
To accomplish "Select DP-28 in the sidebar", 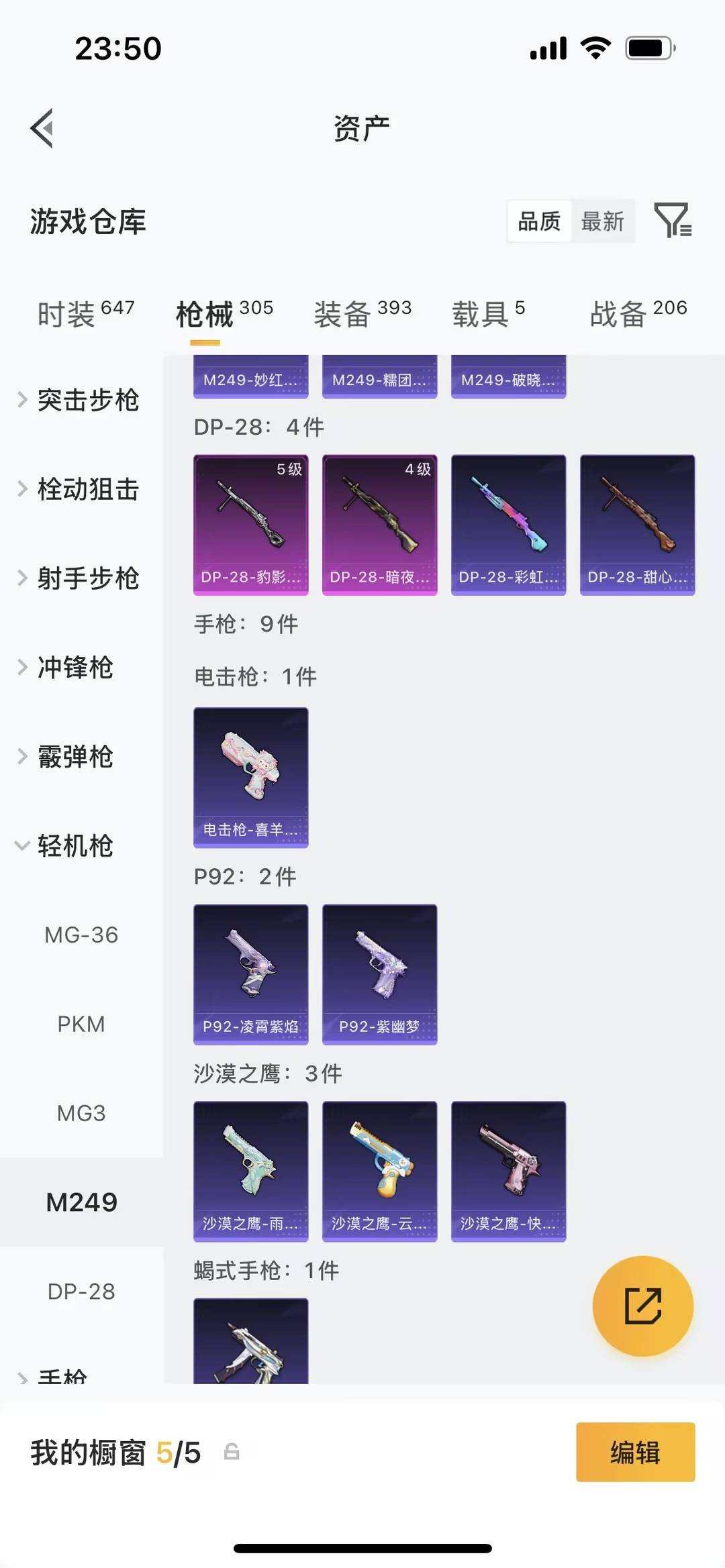I will click(82, 1291).
